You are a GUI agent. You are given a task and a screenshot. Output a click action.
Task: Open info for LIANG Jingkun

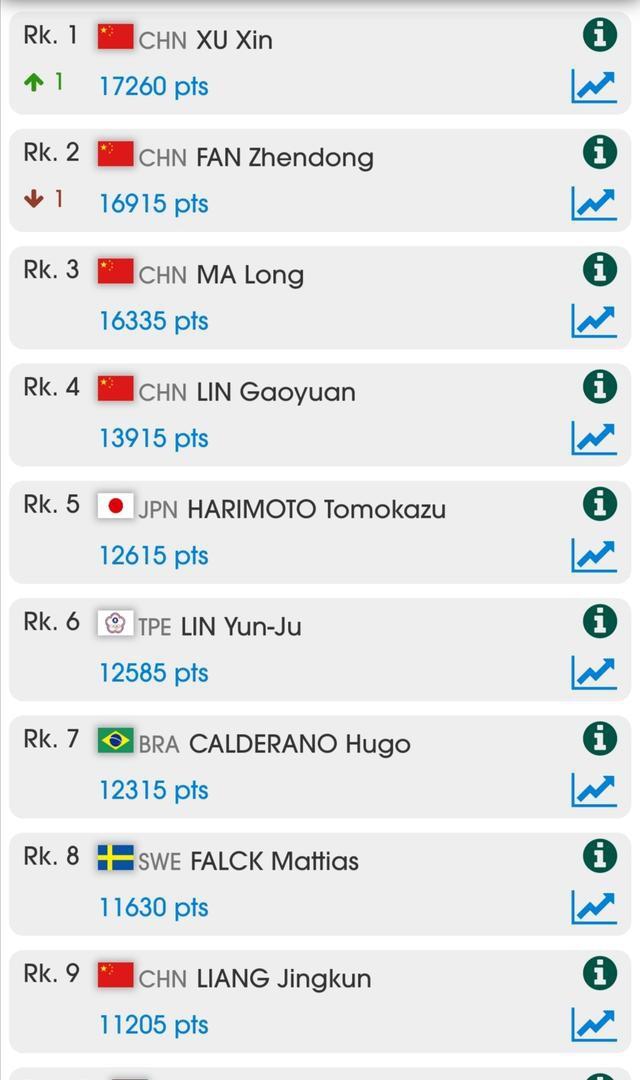coord(600,973)
